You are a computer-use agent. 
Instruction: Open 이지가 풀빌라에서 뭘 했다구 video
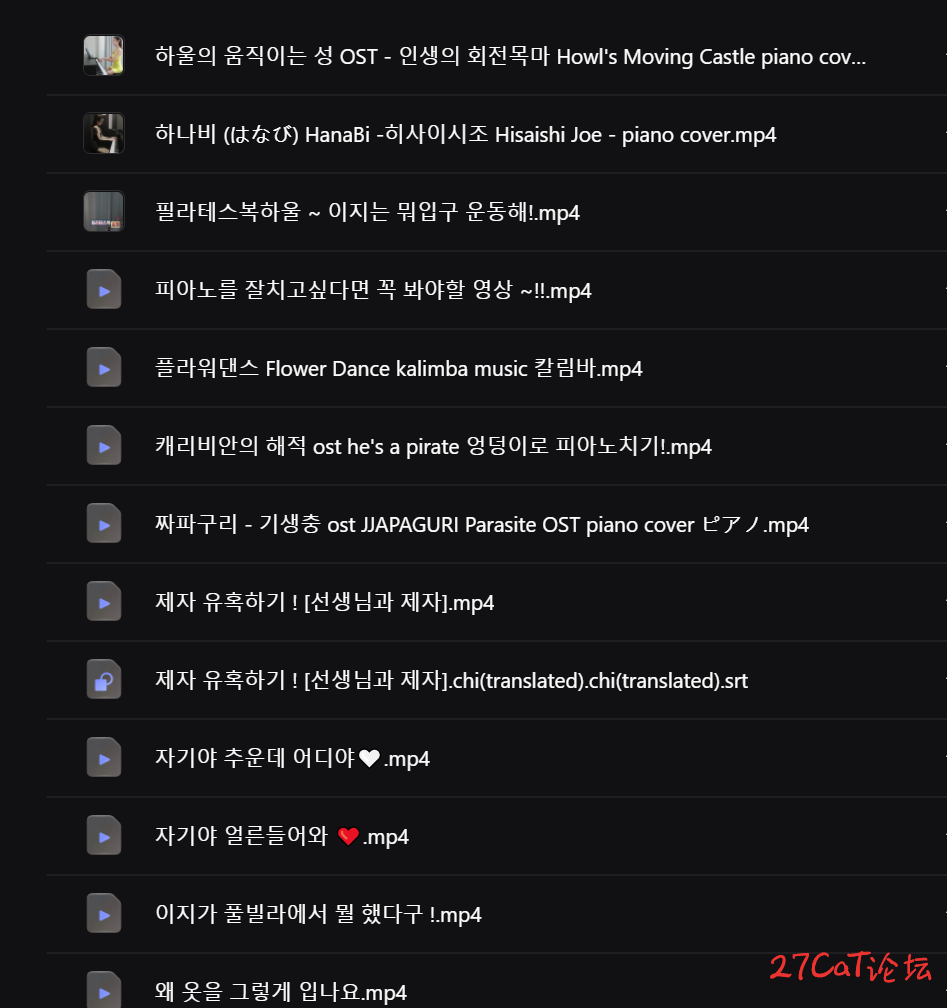(x=318, y=915)
